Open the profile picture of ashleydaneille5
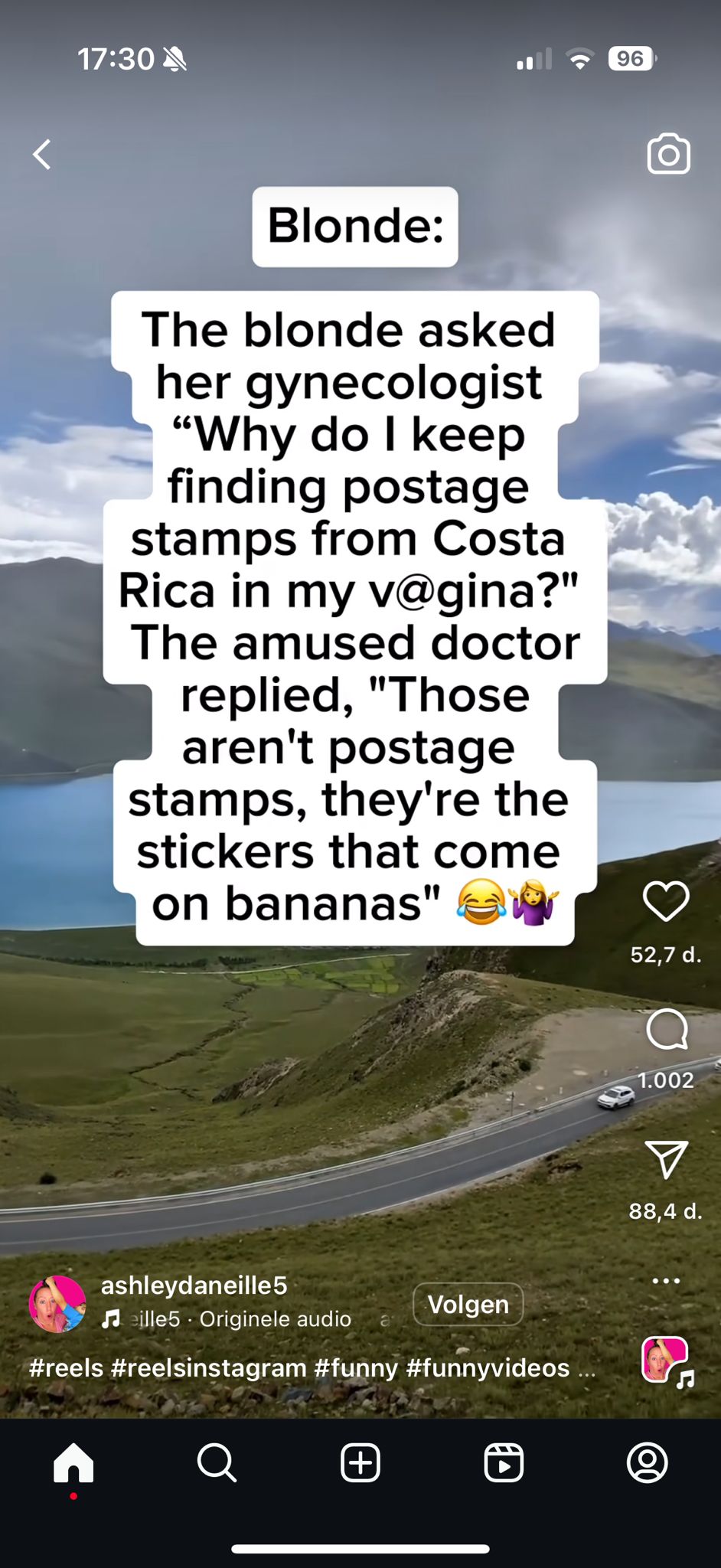This screenshot has height=1568, width=721. pyautogui.click(x=57, y=1304)
